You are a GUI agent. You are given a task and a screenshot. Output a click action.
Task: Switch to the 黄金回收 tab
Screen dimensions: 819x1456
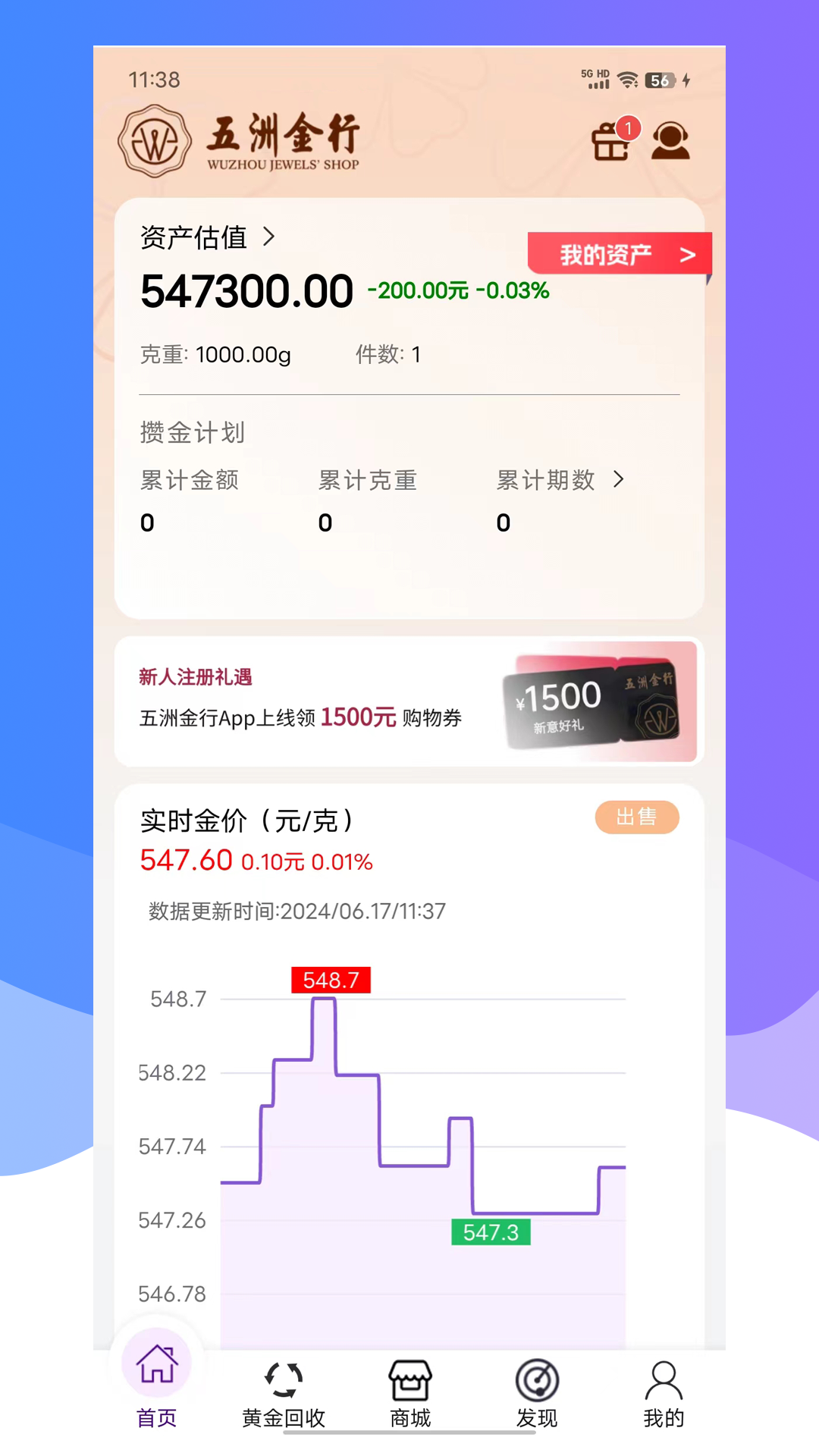[x=284, y=1395]
